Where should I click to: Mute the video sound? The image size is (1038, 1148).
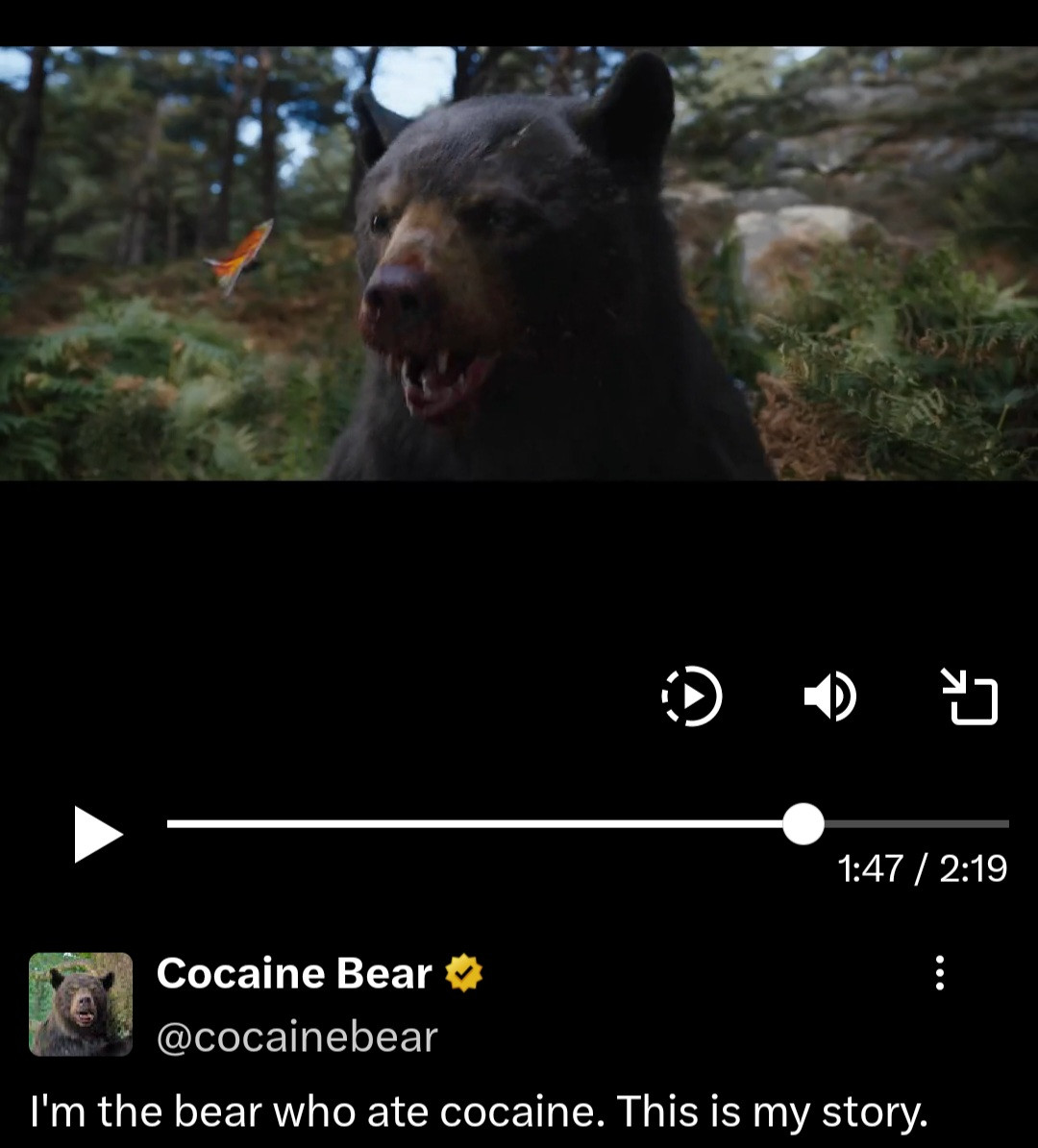[830, 696]
